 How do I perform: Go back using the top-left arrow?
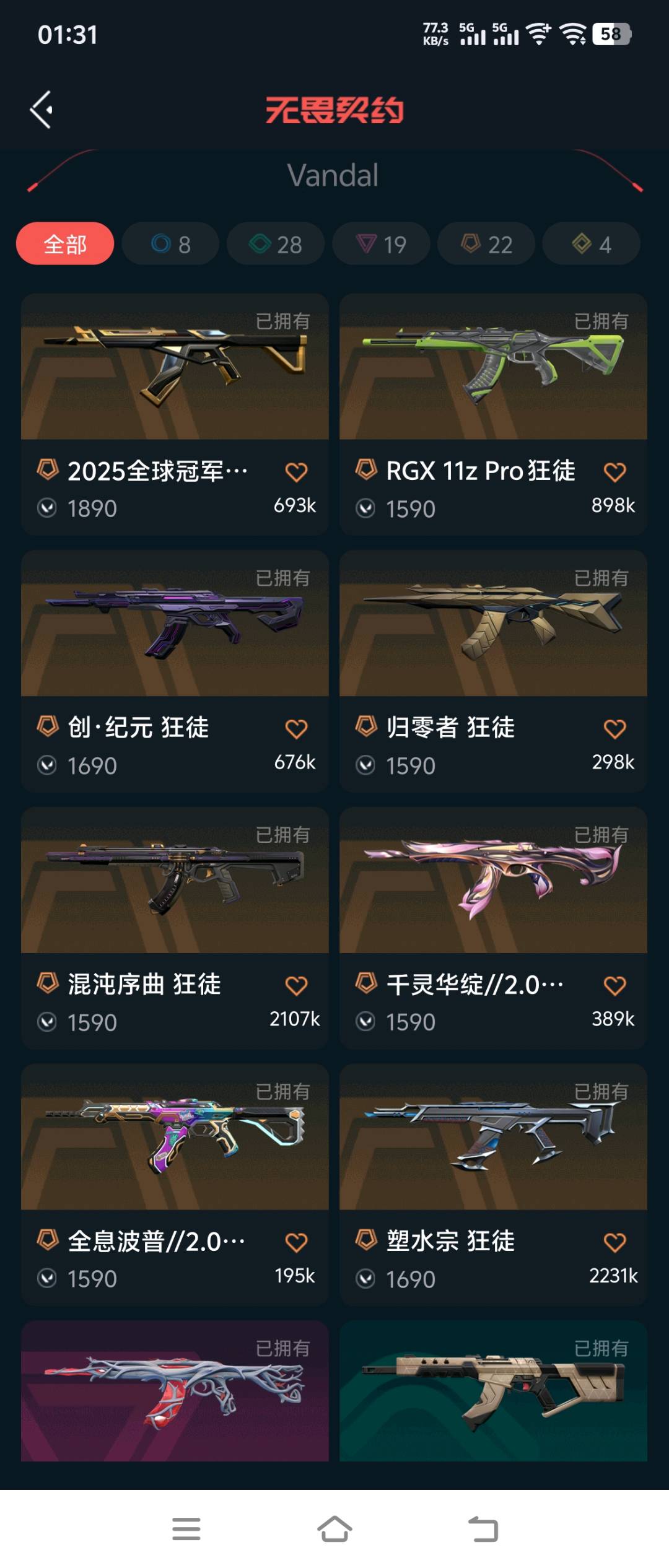[x=42, y=110]
